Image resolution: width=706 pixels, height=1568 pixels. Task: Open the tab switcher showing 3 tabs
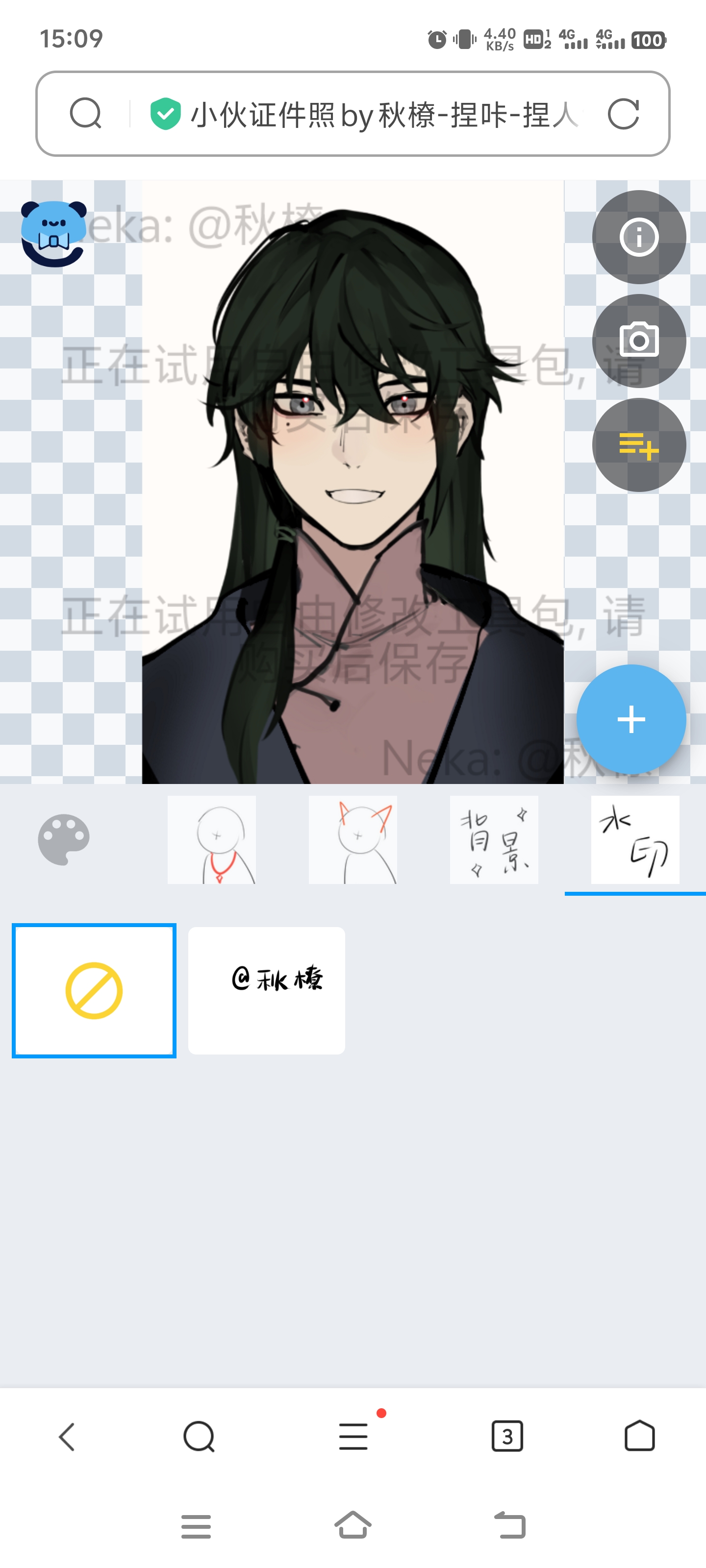(507, 1437)
